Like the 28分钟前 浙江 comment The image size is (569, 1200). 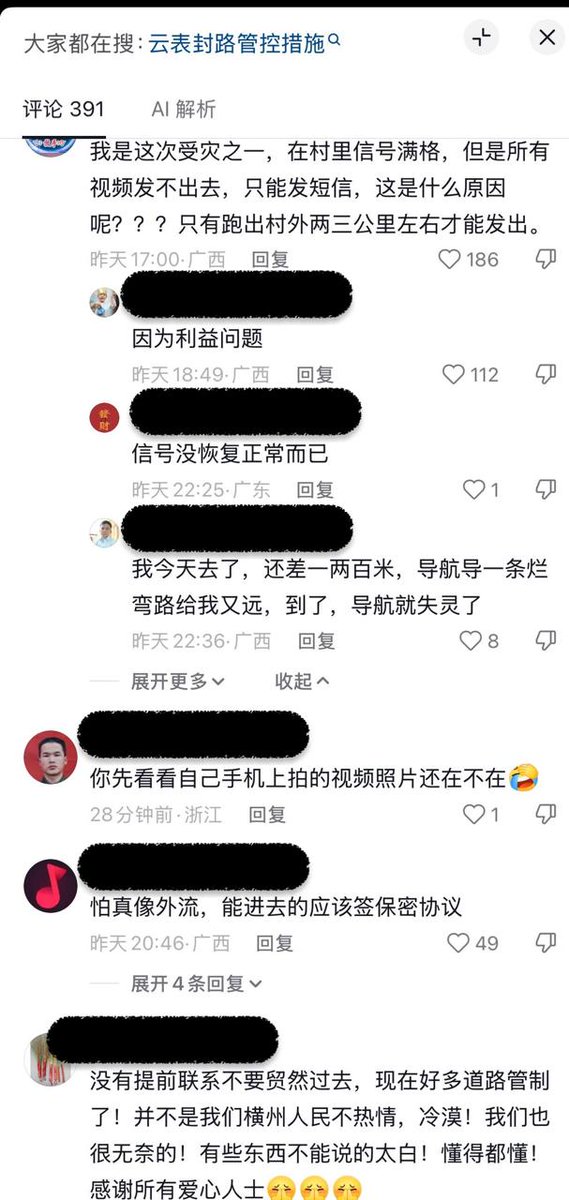click(481, 815)
